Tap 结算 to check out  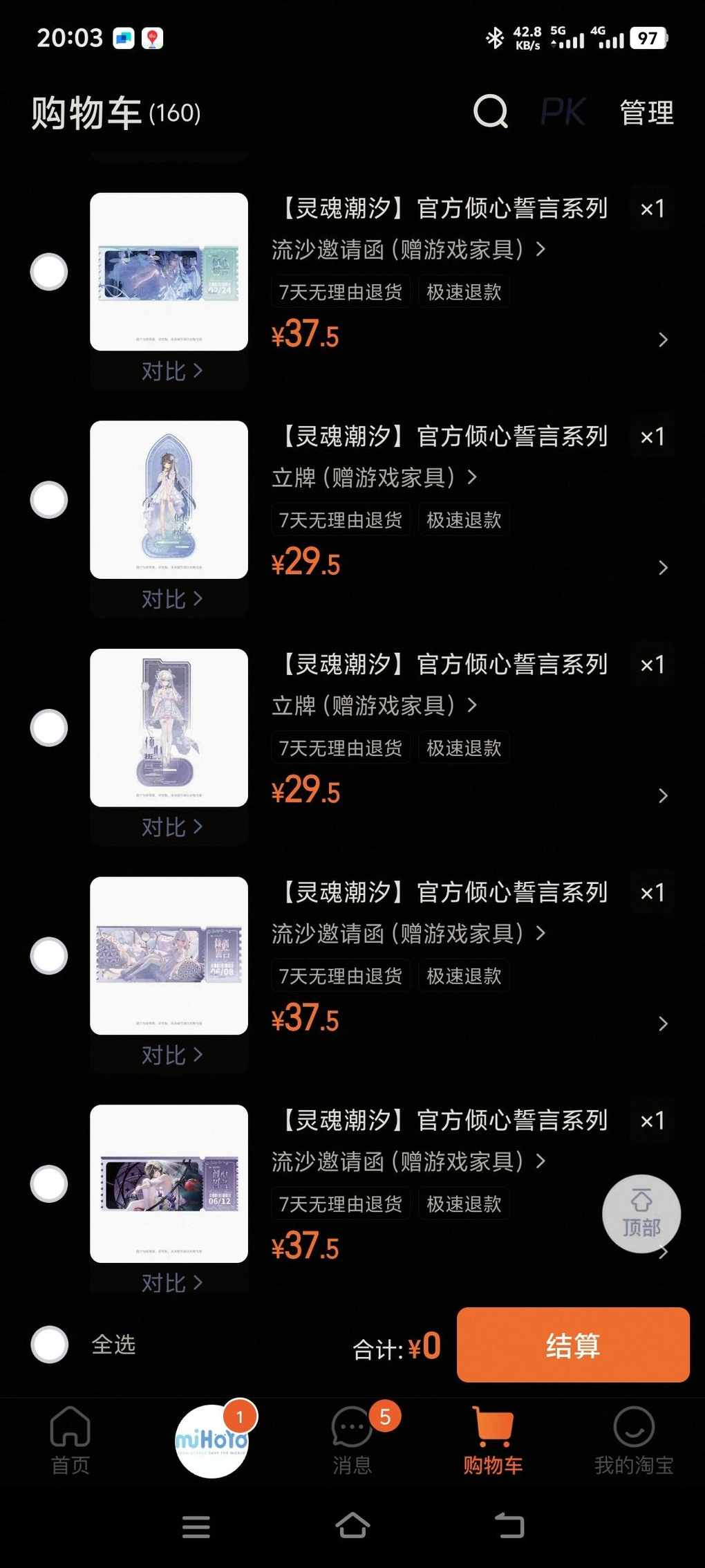pos(573,1345)
